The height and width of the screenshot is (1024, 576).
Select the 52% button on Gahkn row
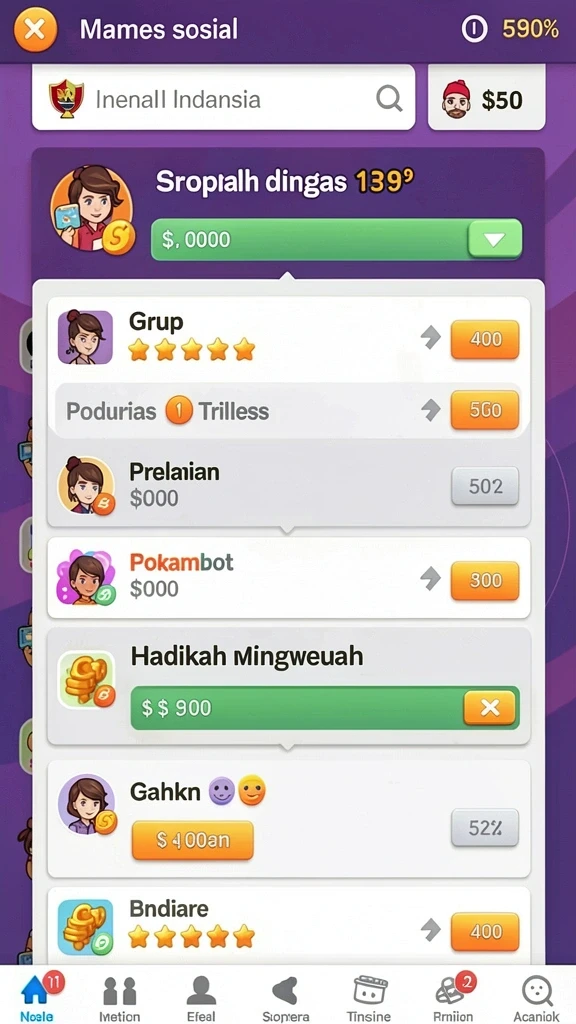(485, 828)
